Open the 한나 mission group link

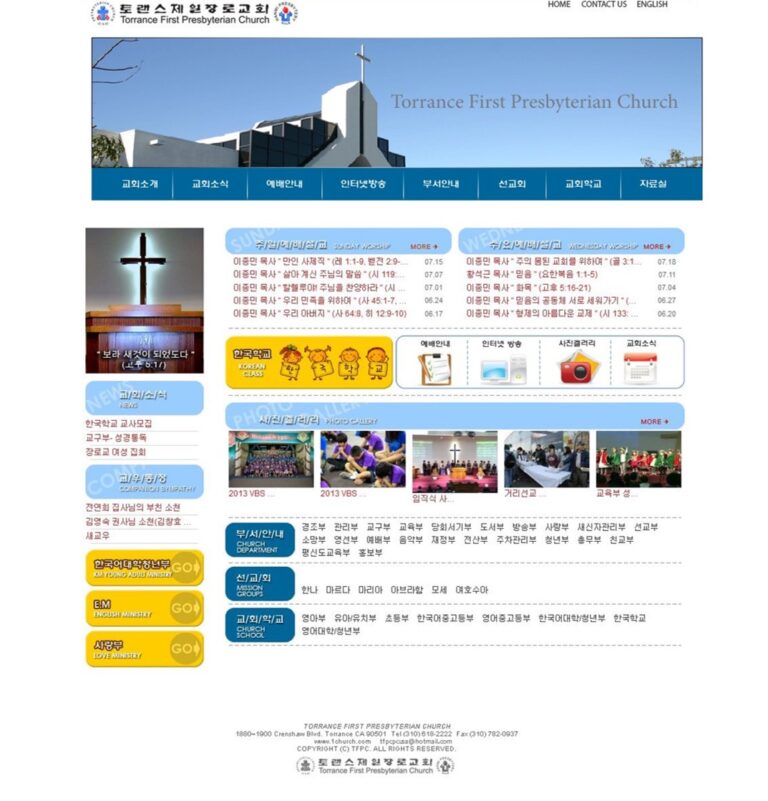[x=309, y=591]
